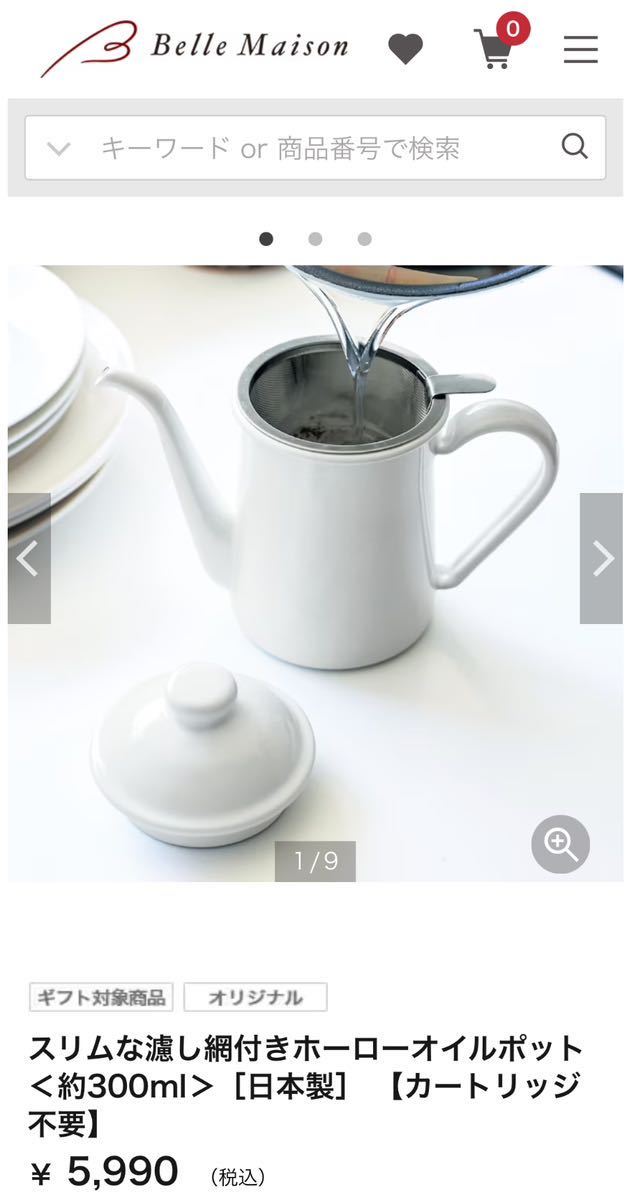Viewport: 636px width, 1200px height.
Task: Show the next product image
Action: pyautogui.click(x=601, y=558)
